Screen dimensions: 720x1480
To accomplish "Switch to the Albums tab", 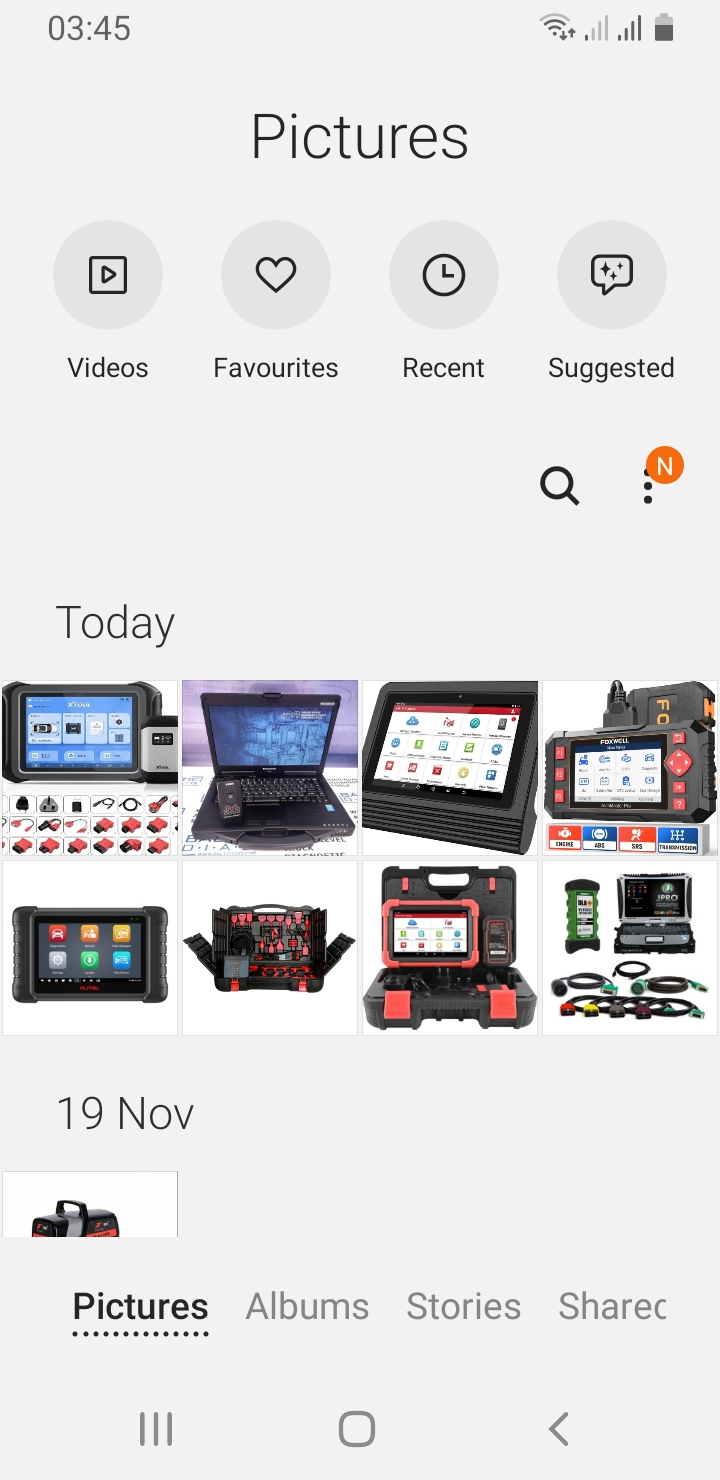I will [307, 1306].
